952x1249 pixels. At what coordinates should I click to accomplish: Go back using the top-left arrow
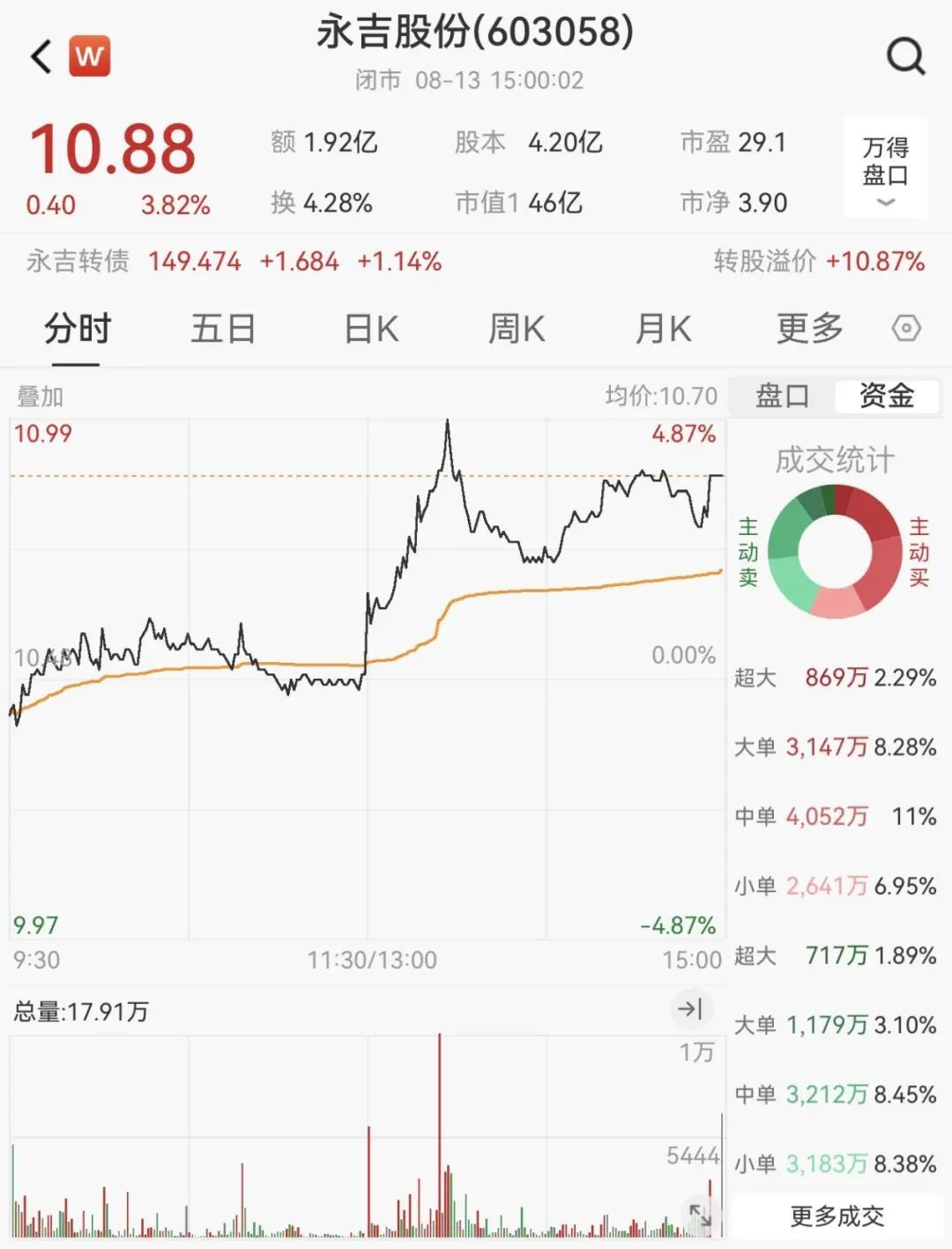41,56
